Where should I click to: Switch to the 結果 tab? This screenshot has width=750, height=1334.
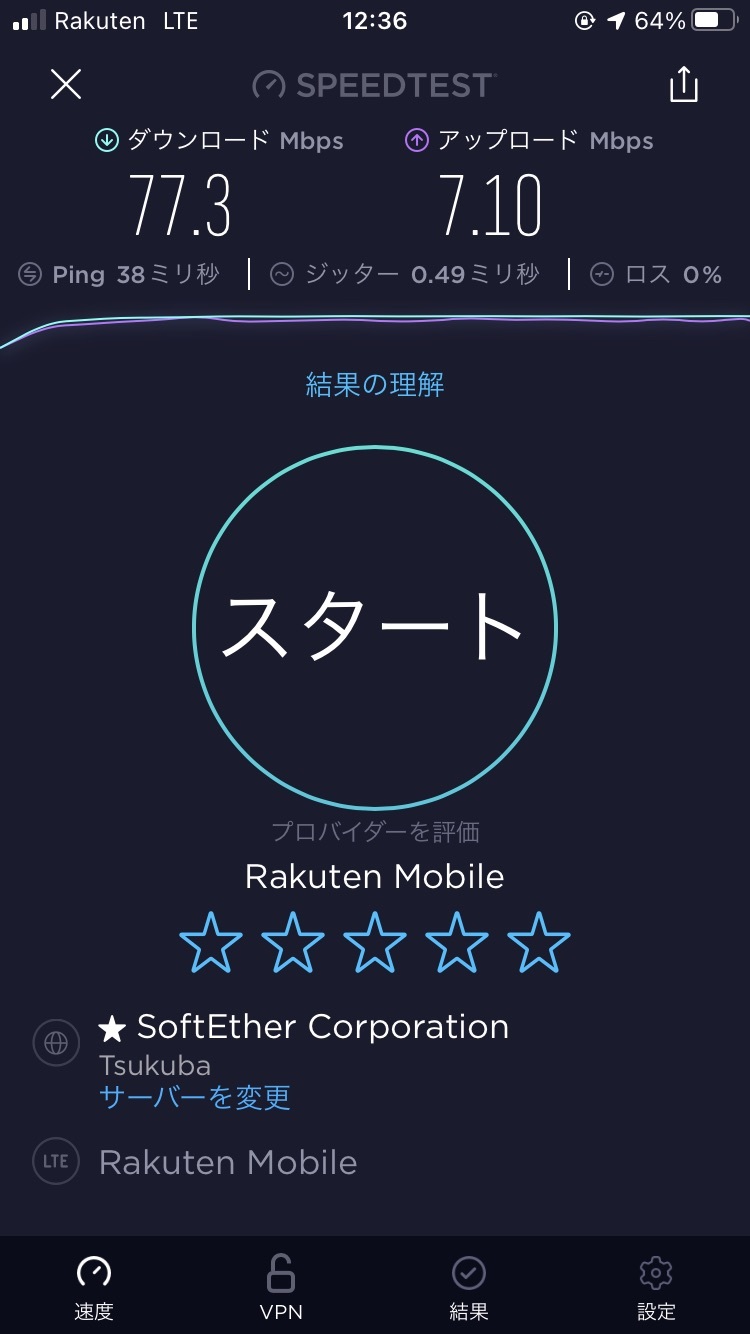[x=469, y=1288]
